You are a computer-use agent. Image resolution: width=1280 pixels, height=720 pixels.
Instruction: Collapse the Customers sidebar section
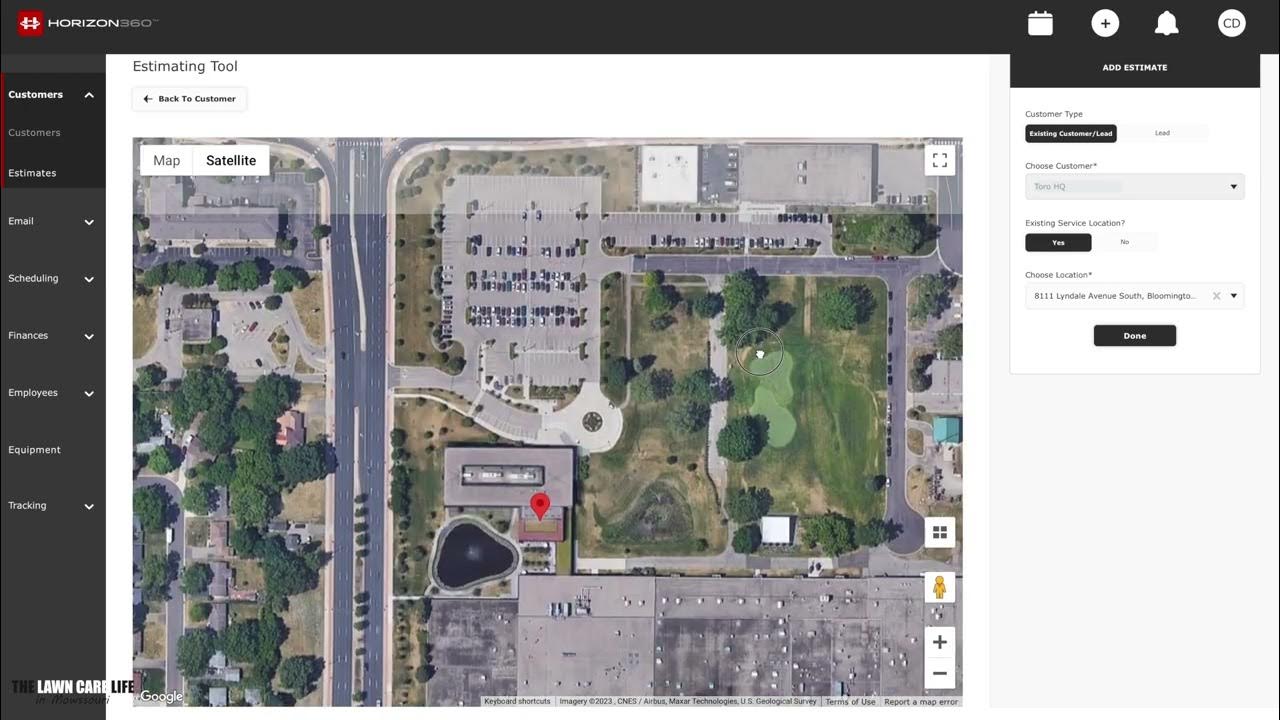(89, 95)
